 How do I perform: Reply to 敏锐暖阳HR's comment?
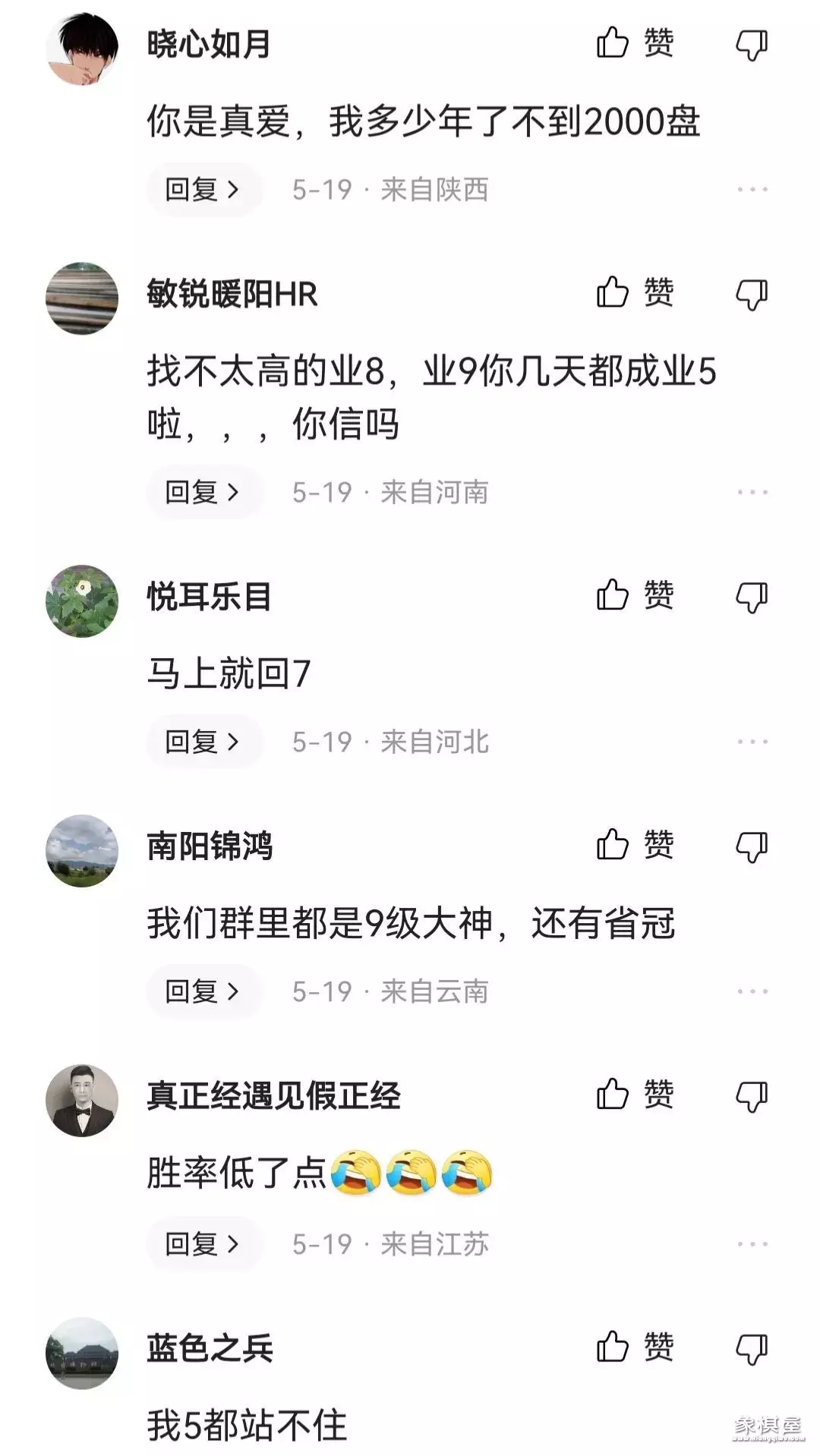203,492
